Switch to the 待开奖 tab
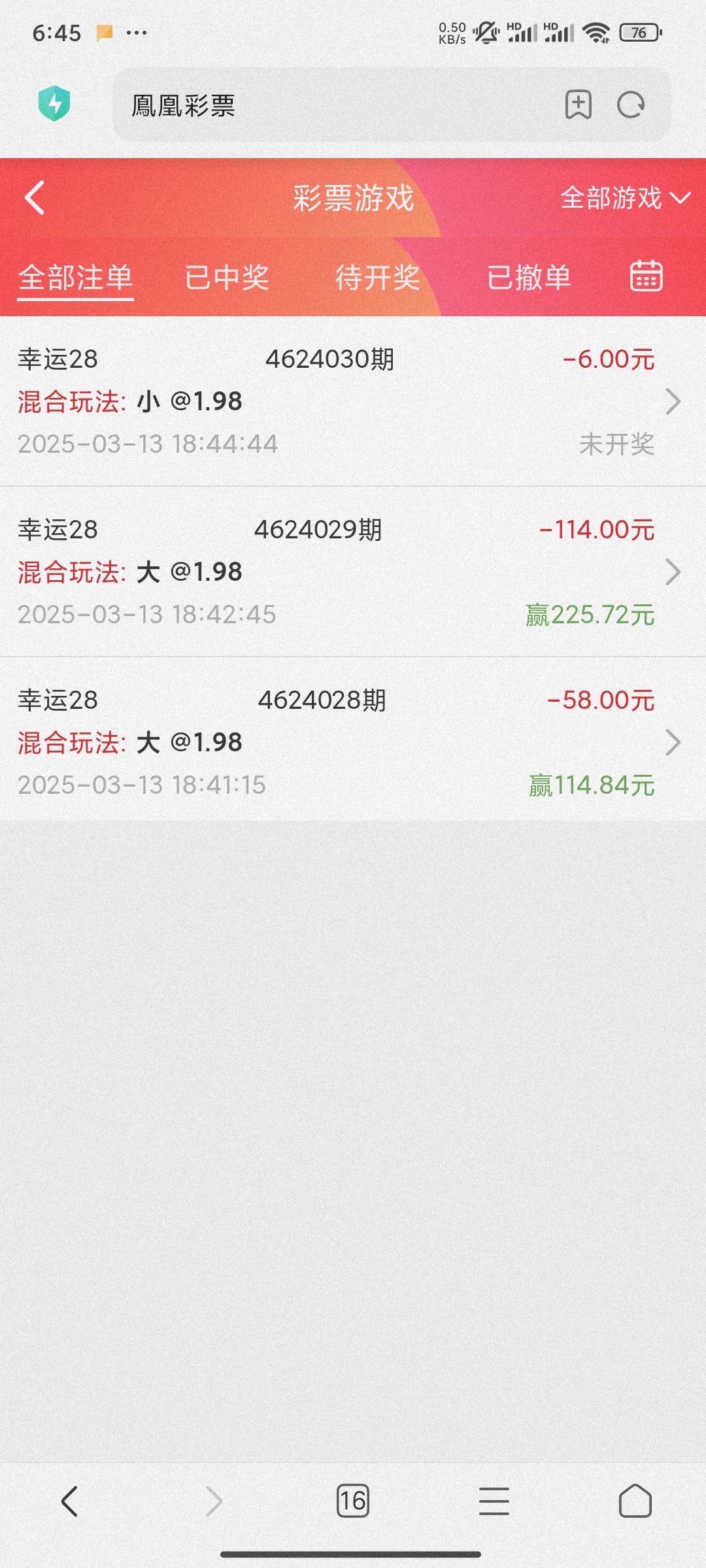This screenshot has width=706, height=1568. click(x=377, y=278)
